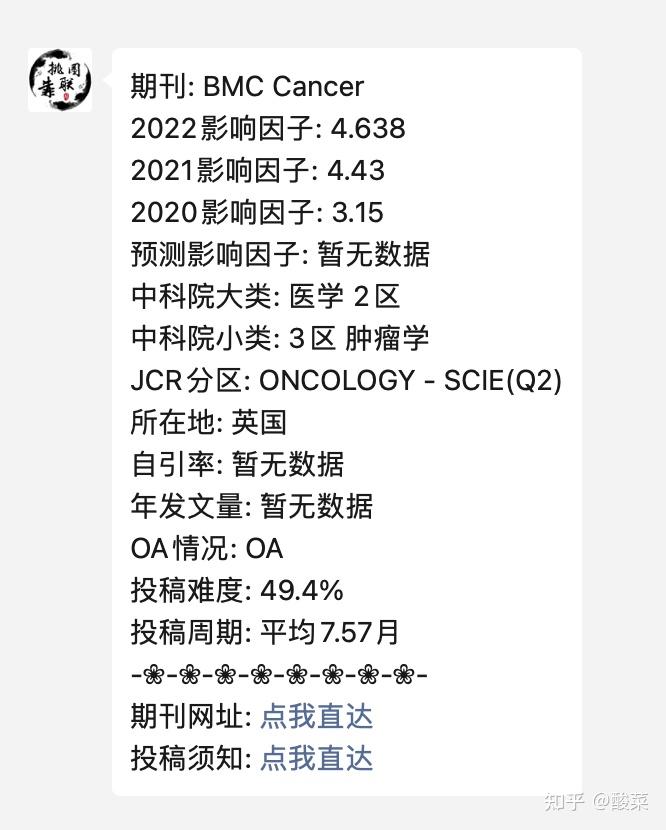View the sender's avatar profile
This screenshot has width=666, height=830.
60,80
